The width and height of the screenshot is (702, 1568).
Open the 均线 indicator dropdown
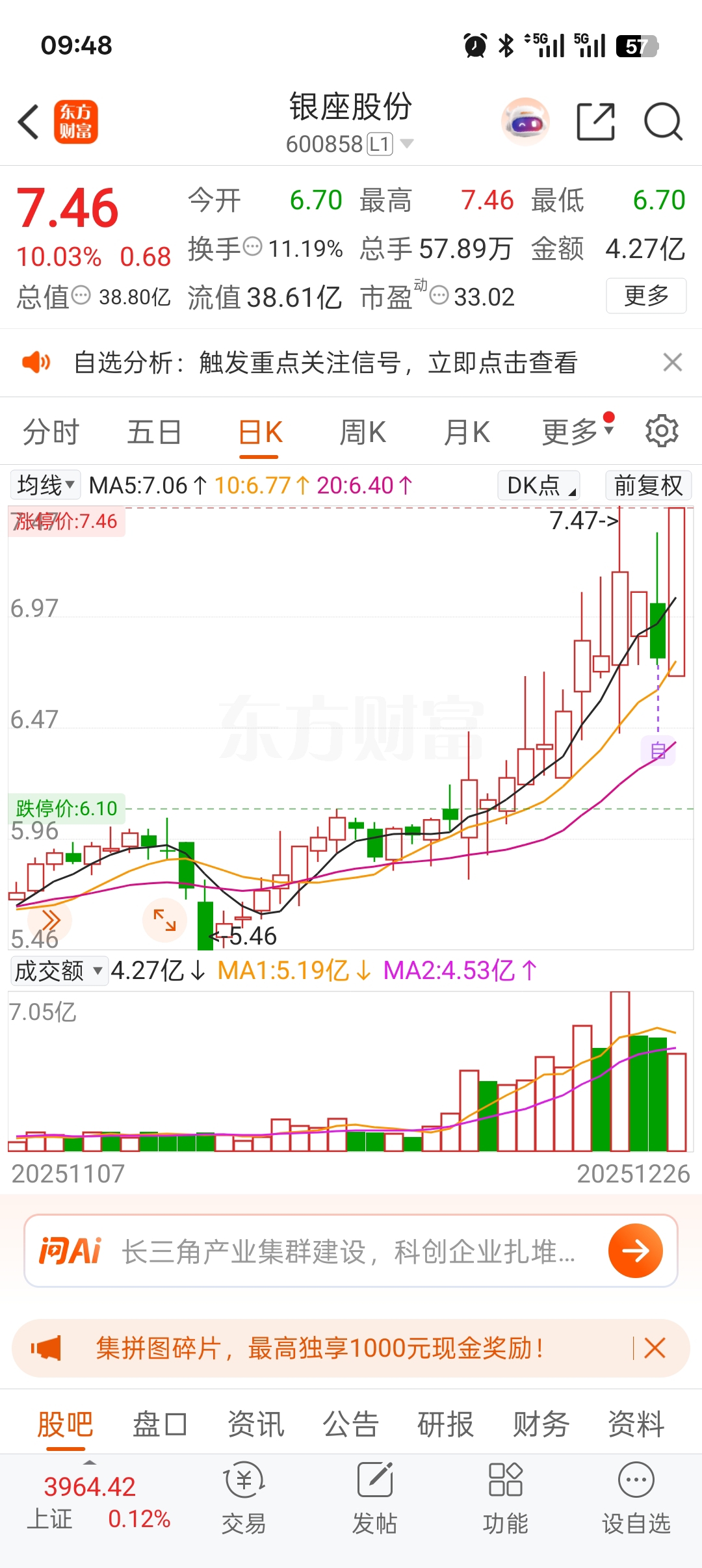[x=45, y=485]
